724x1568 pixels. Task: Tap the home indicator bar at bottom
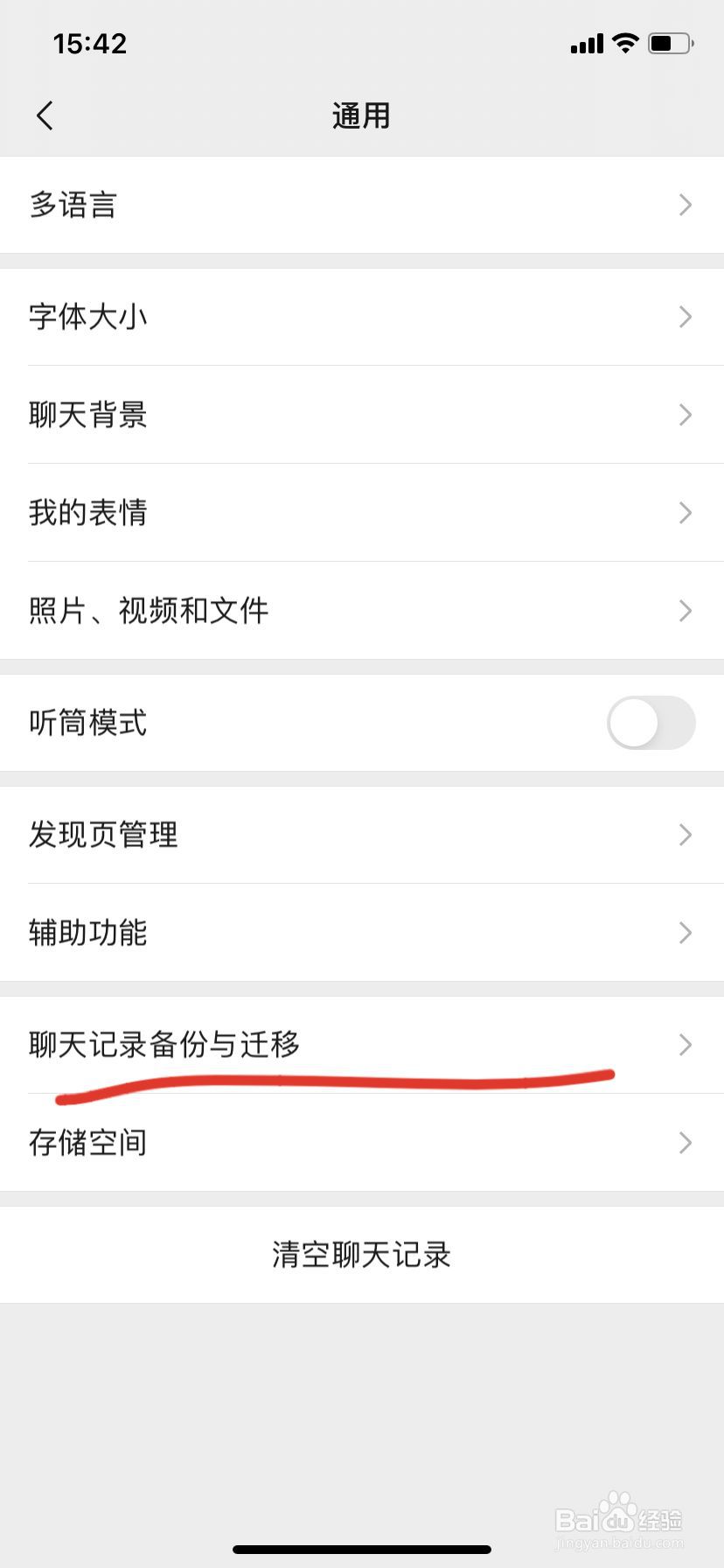pyautogui.click(x=362, y=1548)
